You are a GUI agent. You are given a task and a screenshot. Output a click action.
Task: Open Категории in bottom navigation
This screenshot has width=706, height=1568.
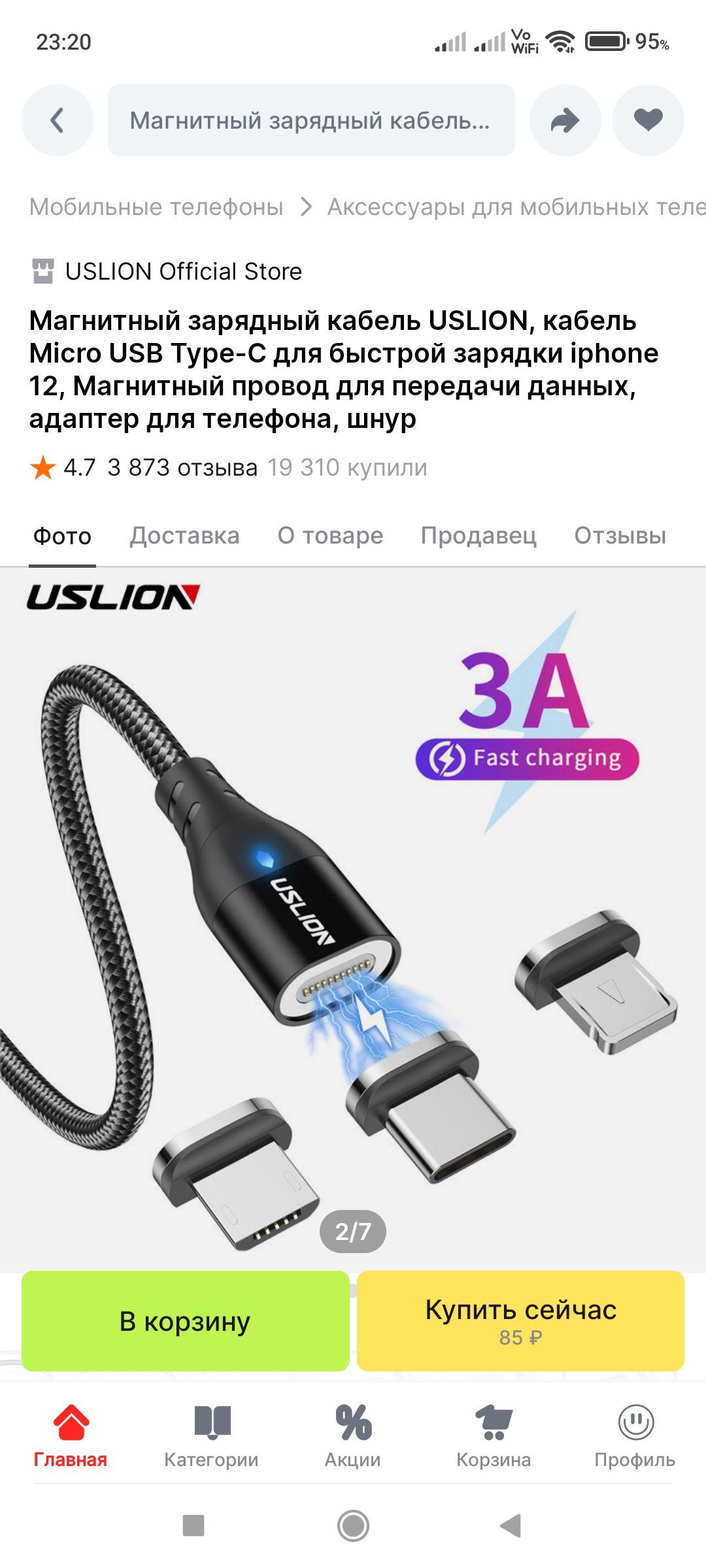pos(211,1435)
